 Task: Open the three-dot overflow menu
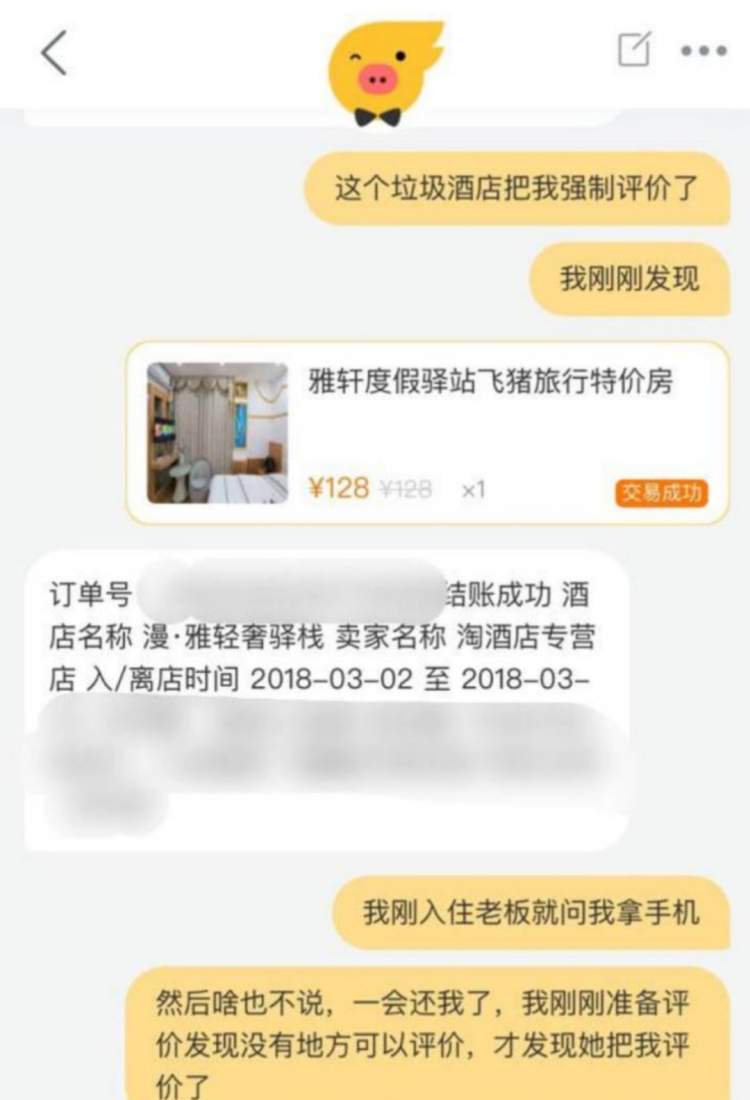[703, 51]
